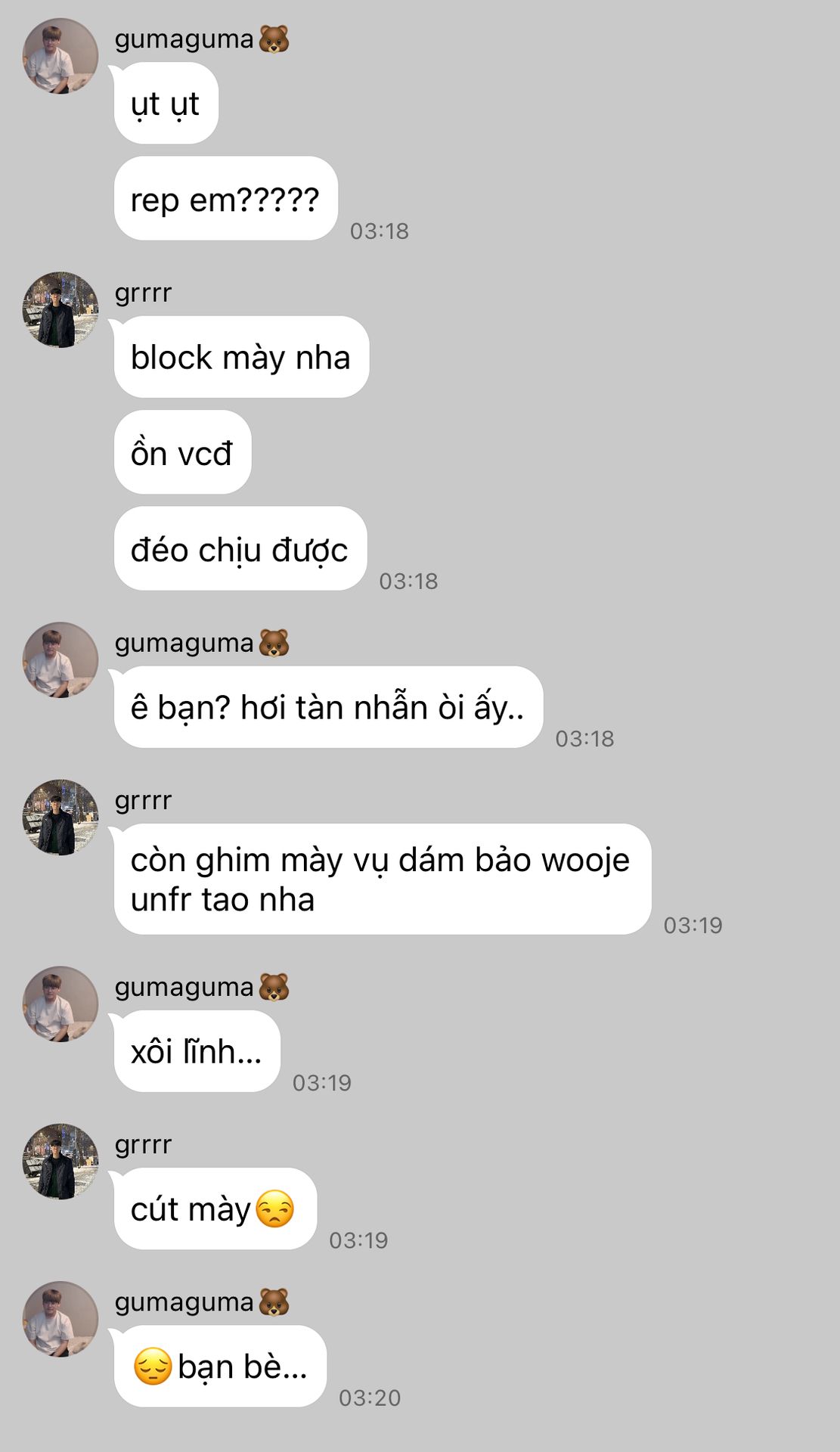The height and width of the screenshot is (1452, 840).
Task: Open gumaguma's avatar beside the "xôi lĩnh..." message
Action: 60,1004
